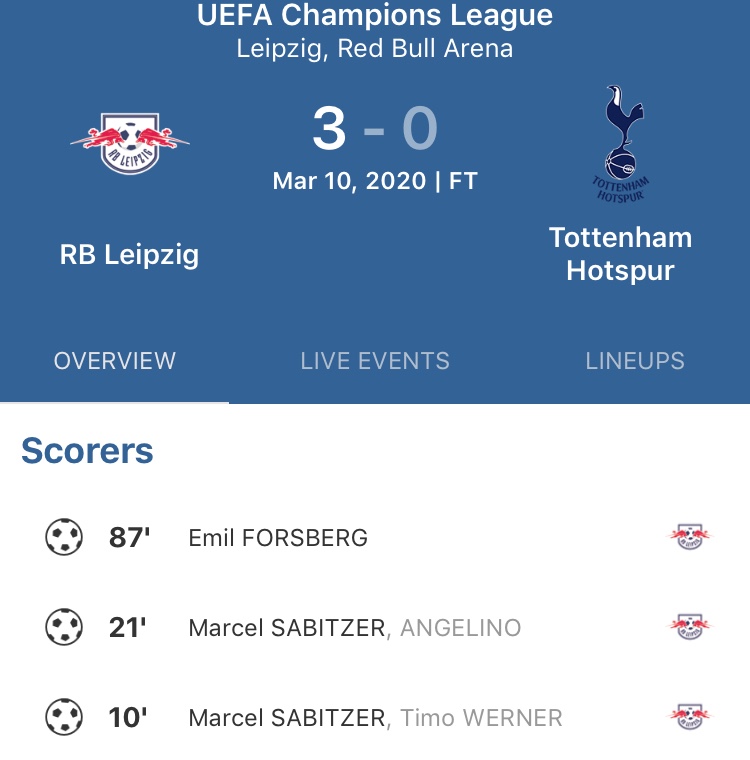Screen dimensions: 750x760
Task: Open the Lineups tab
Action: [x=635, y=361]
